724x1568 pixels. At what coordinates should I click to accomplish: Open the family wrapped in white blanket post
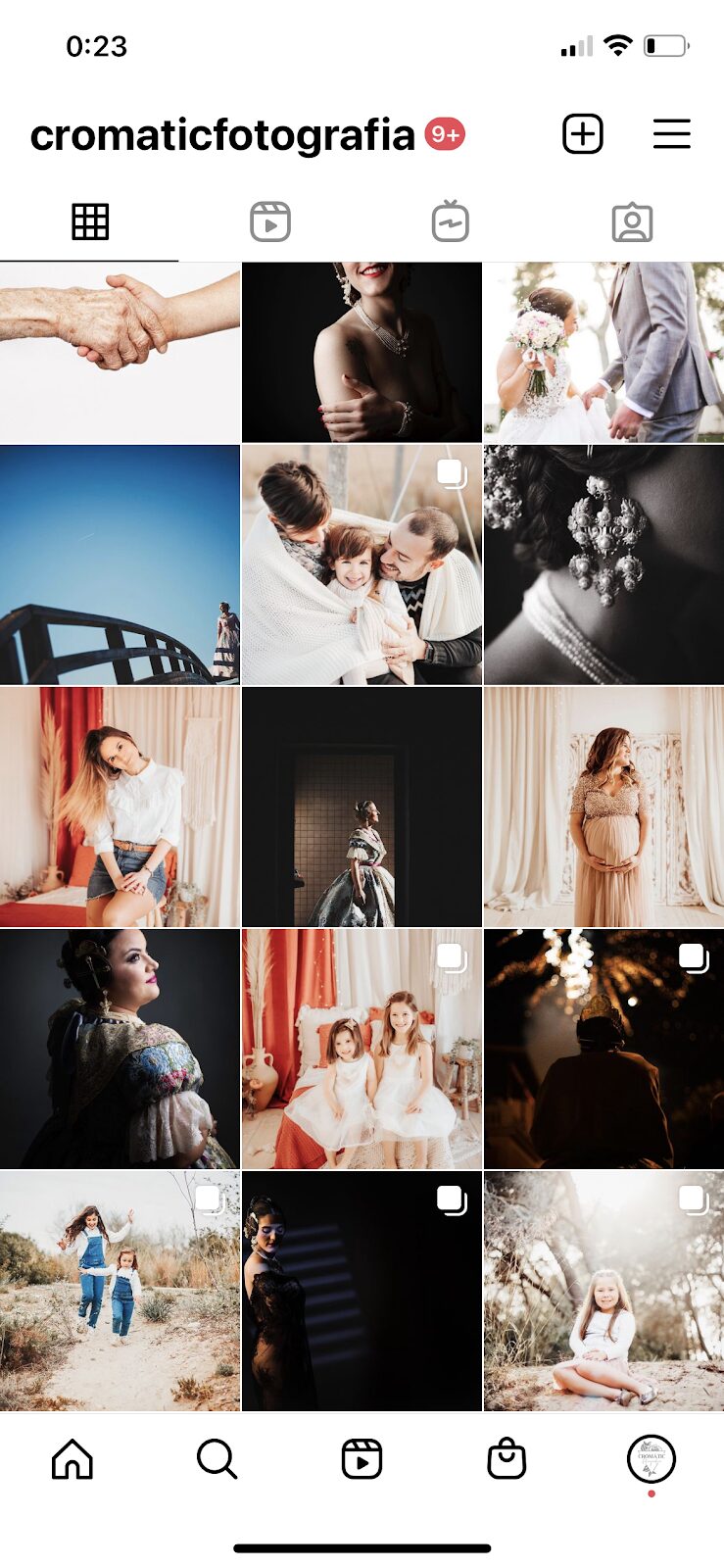tap(362, 564)
